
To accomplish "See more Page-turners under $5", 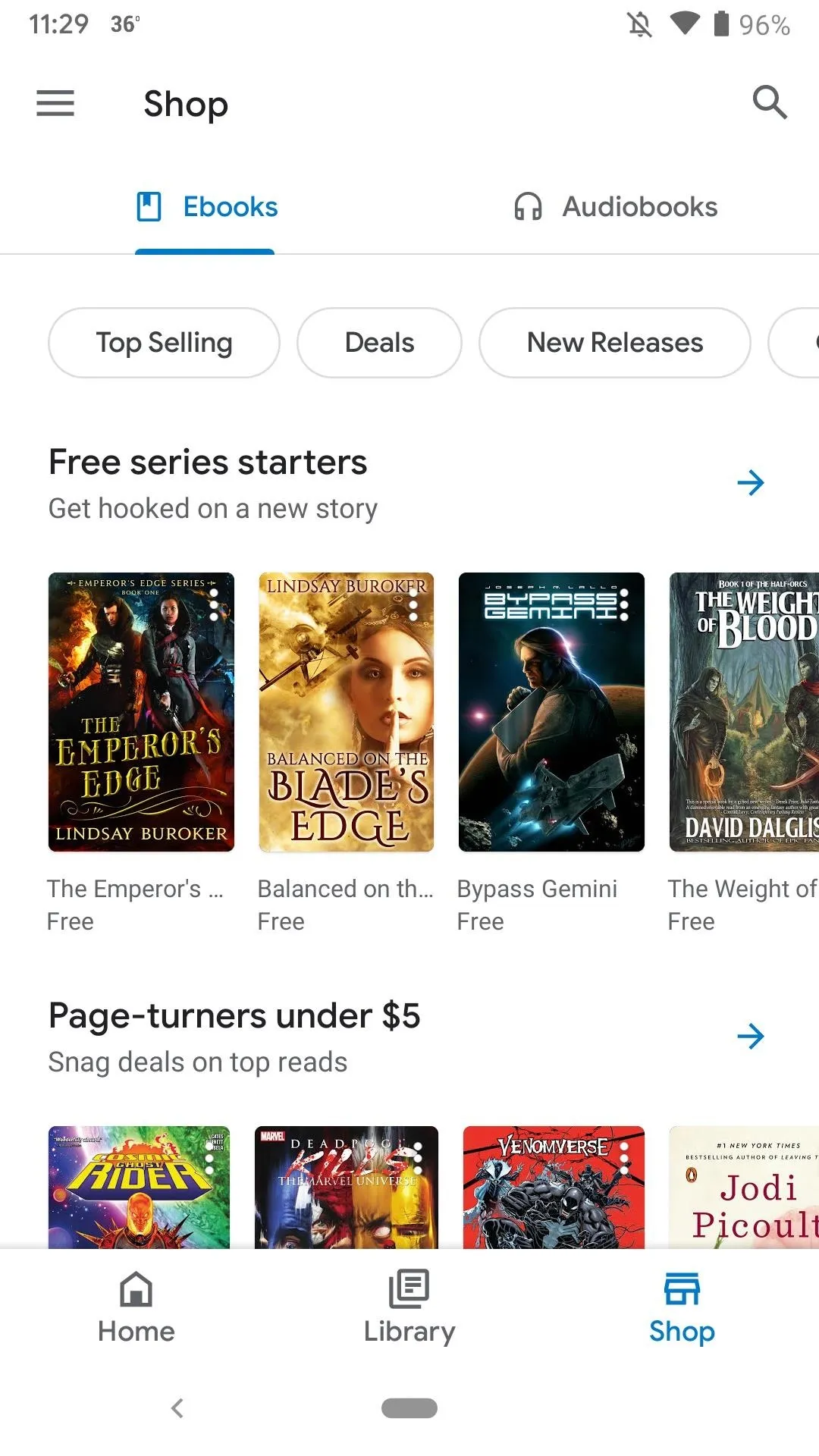I will [x=751, y=1036].
